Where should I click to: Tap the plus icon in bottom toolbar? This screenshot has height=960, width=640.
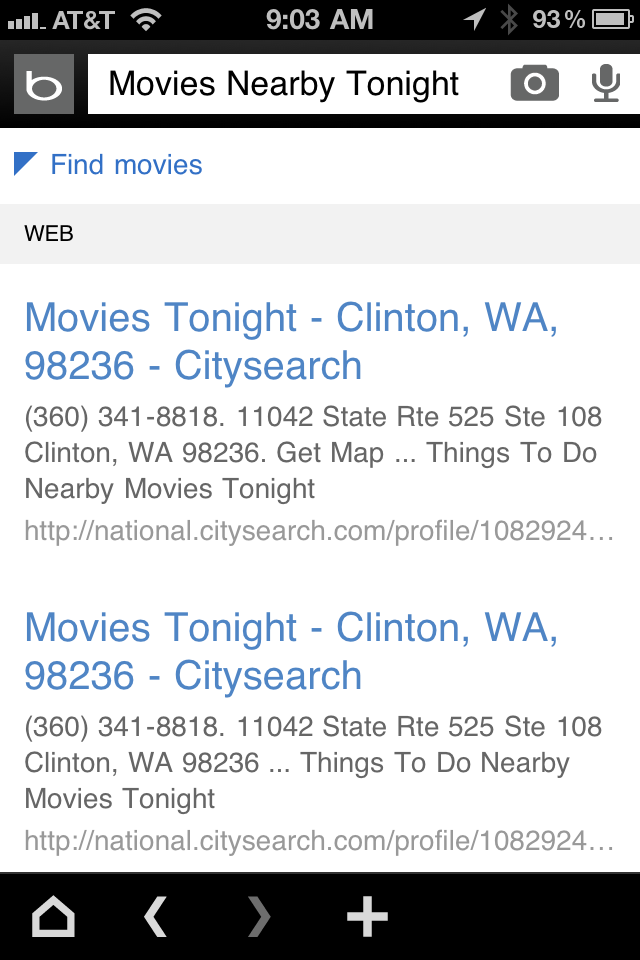click(x=367, y=916)
